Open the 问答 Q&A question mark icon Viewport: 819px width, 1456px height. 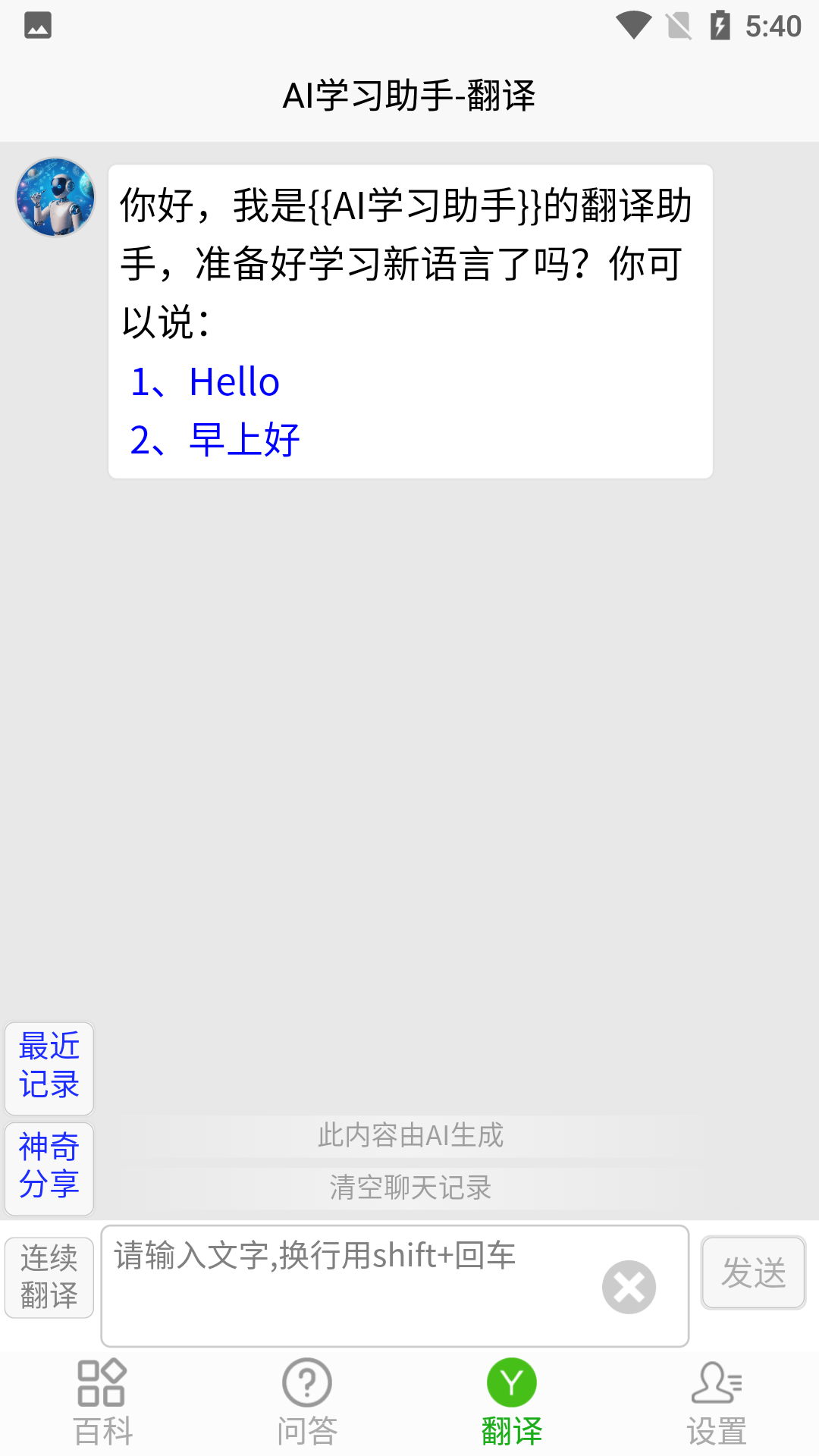click(306, 1382)
